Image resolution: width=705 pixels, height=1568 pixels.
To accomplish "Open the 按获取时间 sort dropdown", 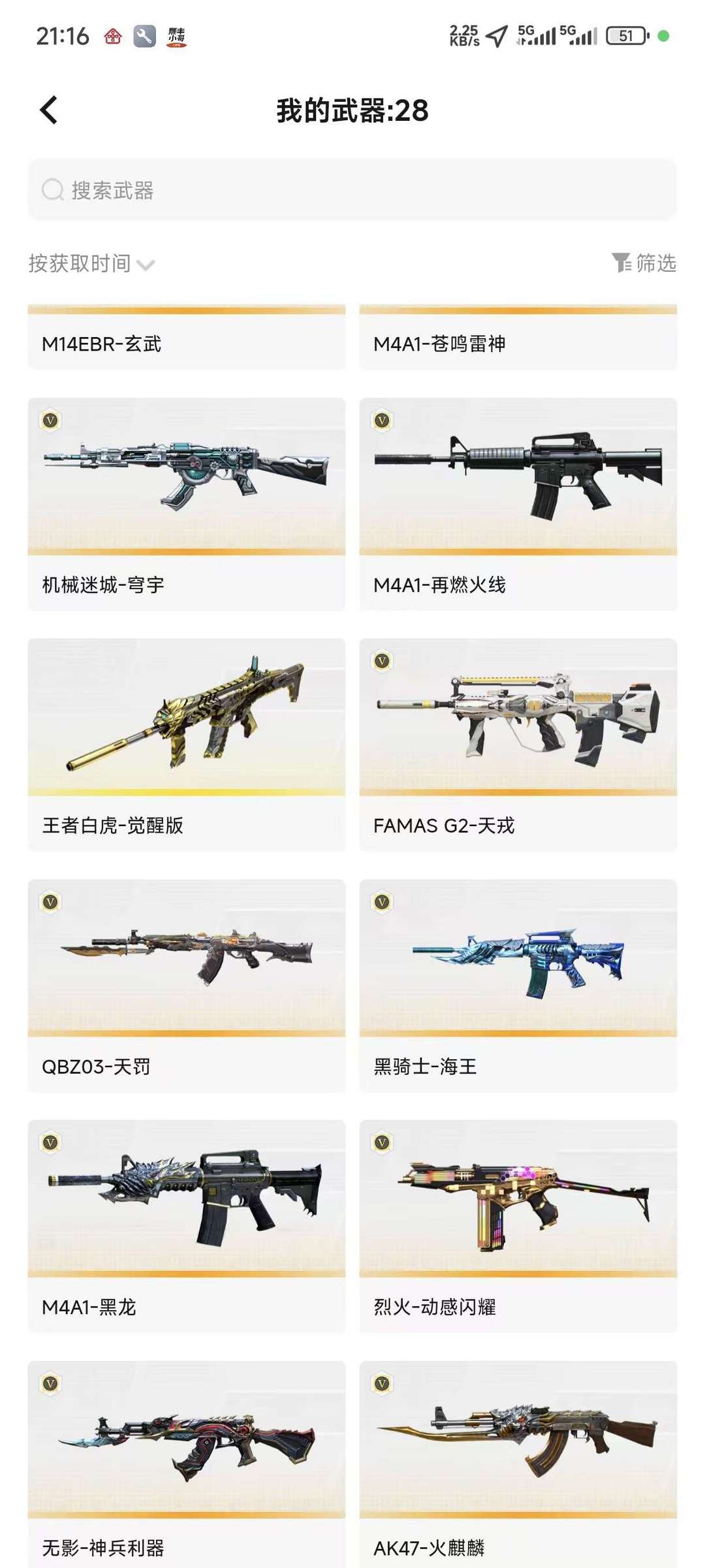I will tap(78, 264).
